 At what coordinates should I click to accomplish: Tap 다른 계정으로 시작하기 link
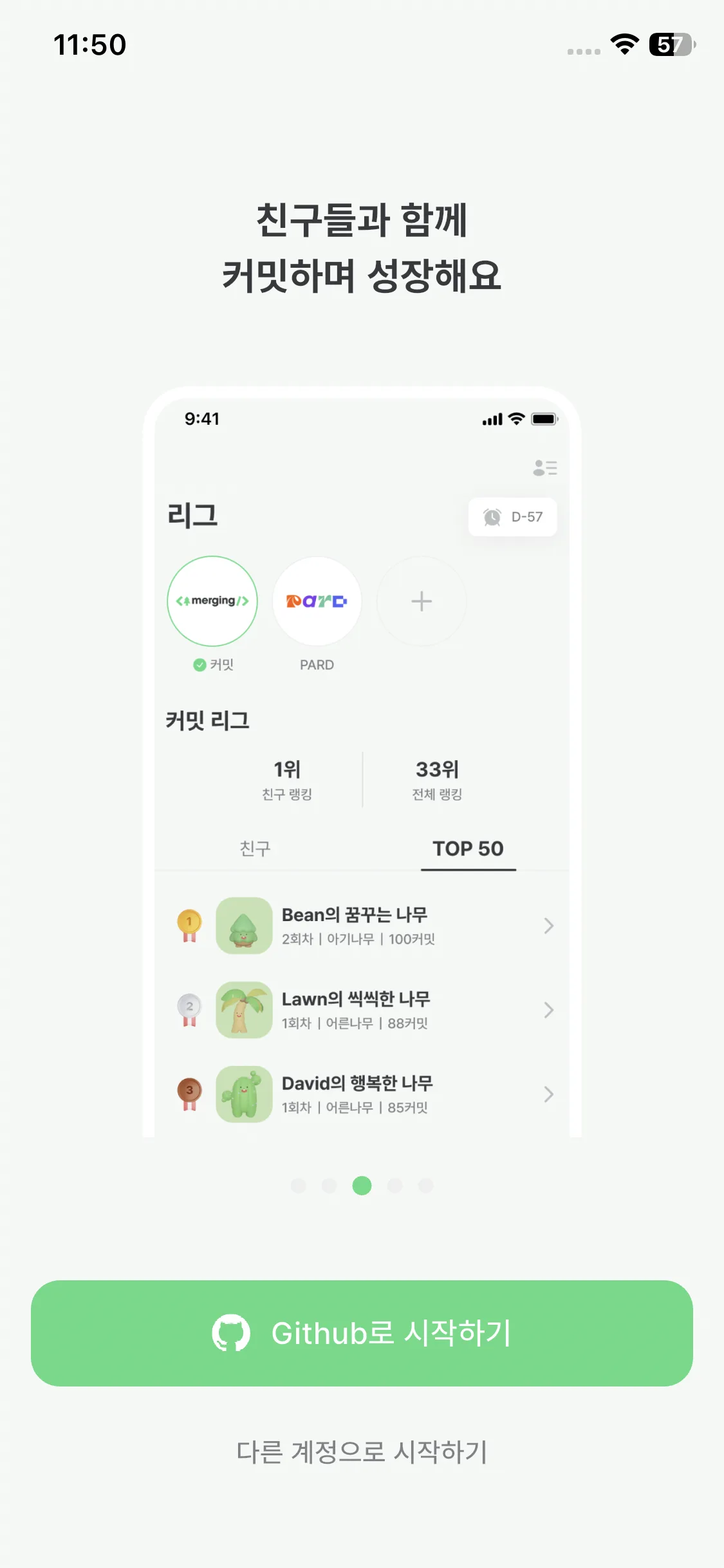coord(362,1452)
